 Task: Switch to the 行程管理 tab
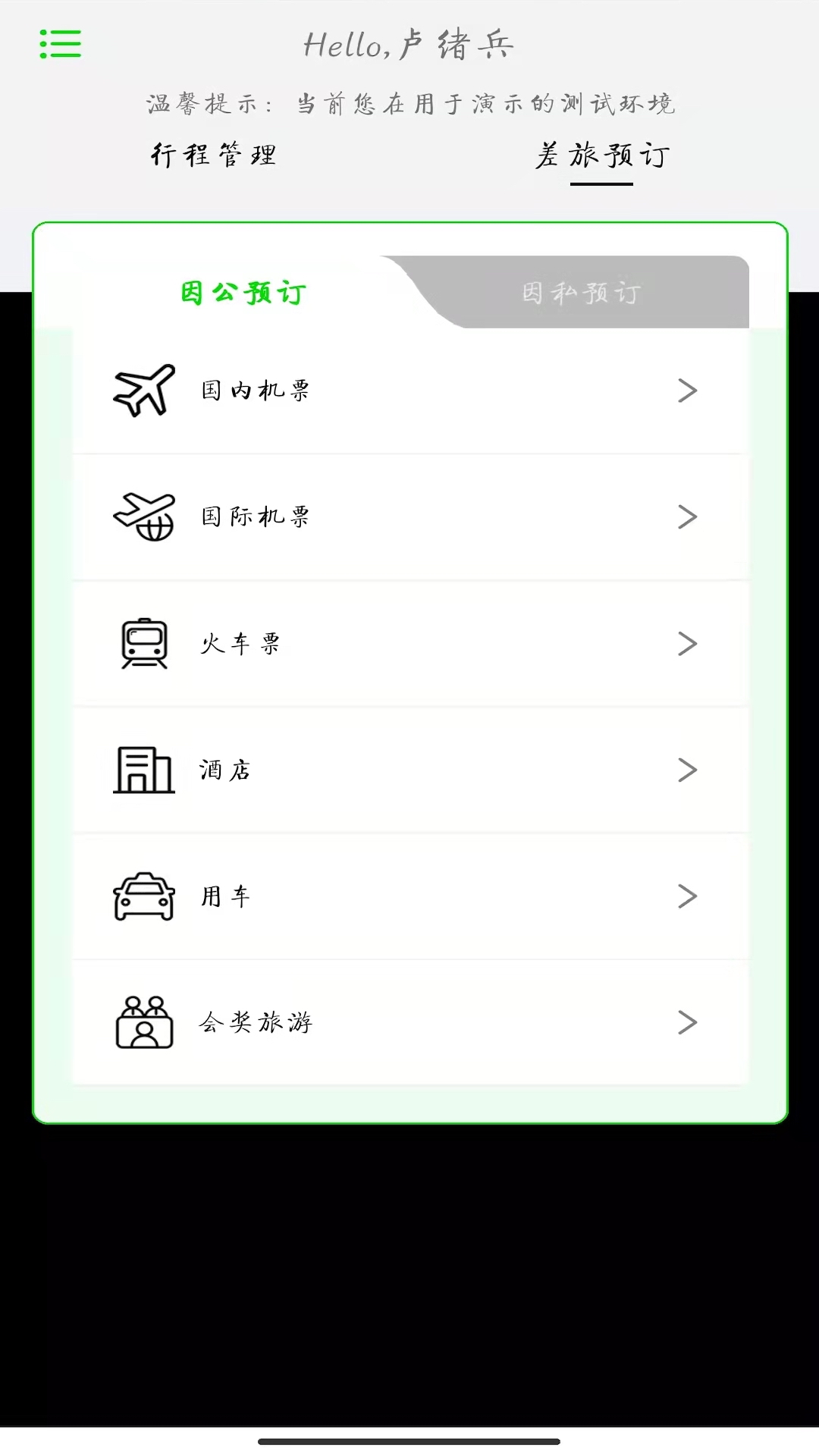(214, 155)
